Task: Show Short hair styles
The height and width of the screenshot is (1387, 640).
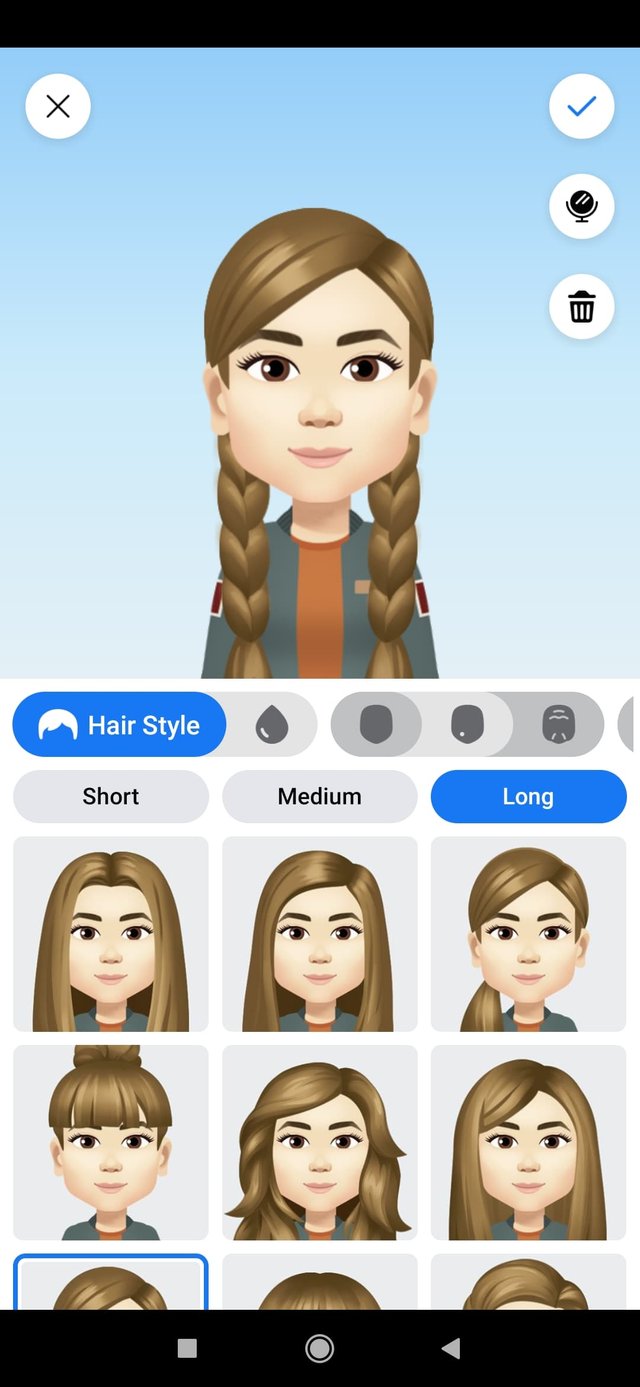Action: click(111, 796)
